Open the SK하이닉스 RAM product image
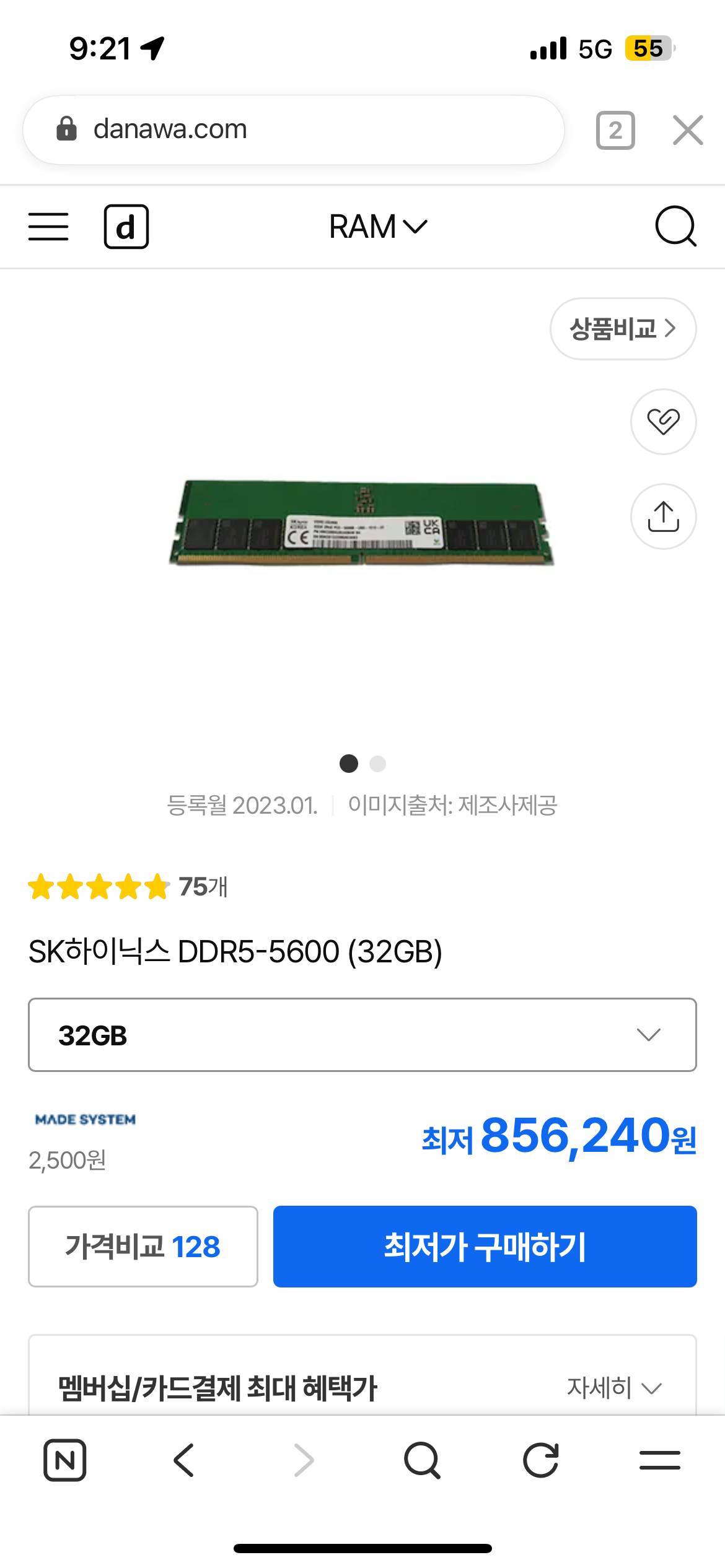The image size is (725, 1568). coord(362,523)
